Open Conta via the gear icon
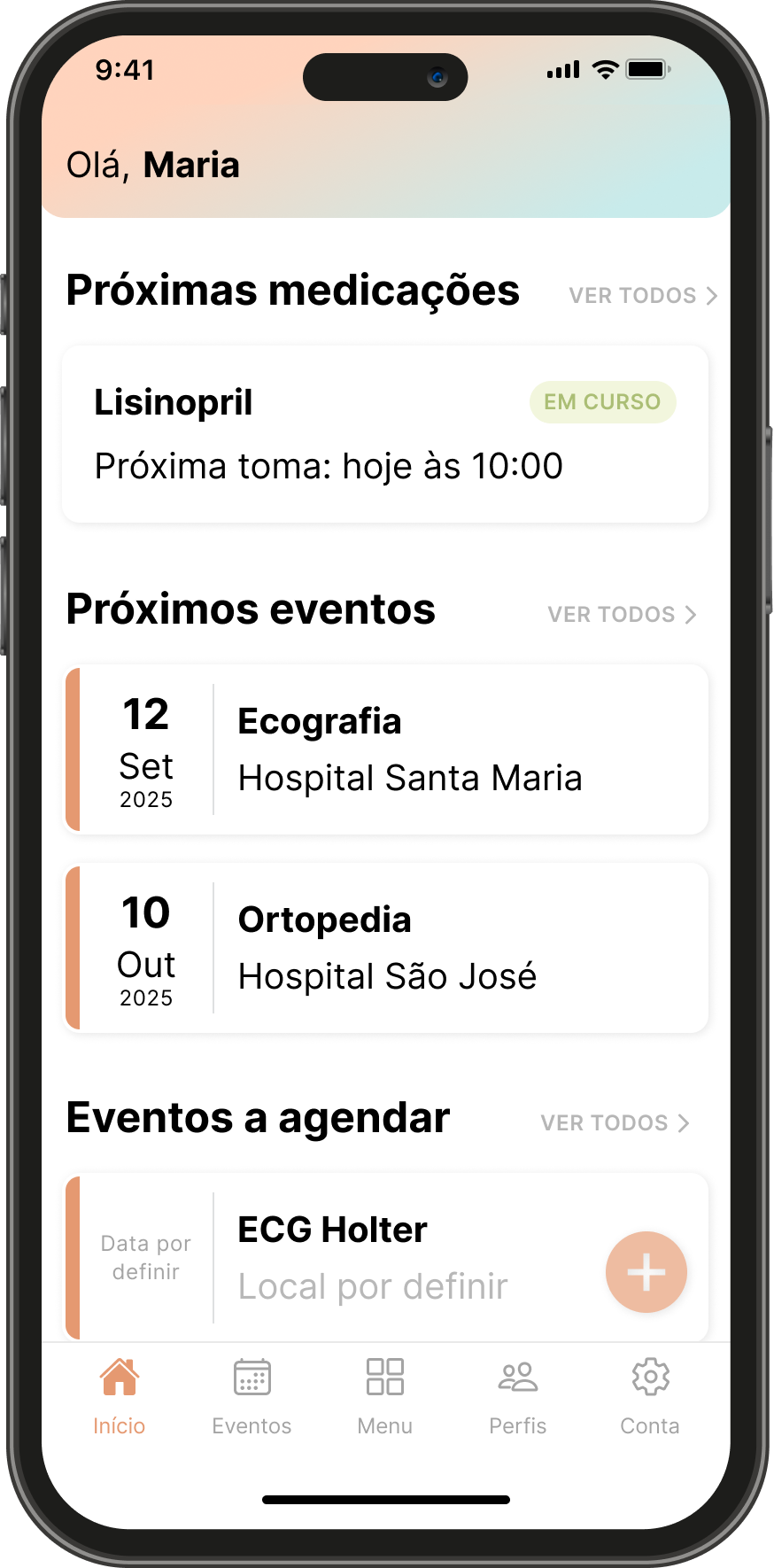Image resolution: width=774 pixels, height=1568 pixels. (x=650, y=1376)
